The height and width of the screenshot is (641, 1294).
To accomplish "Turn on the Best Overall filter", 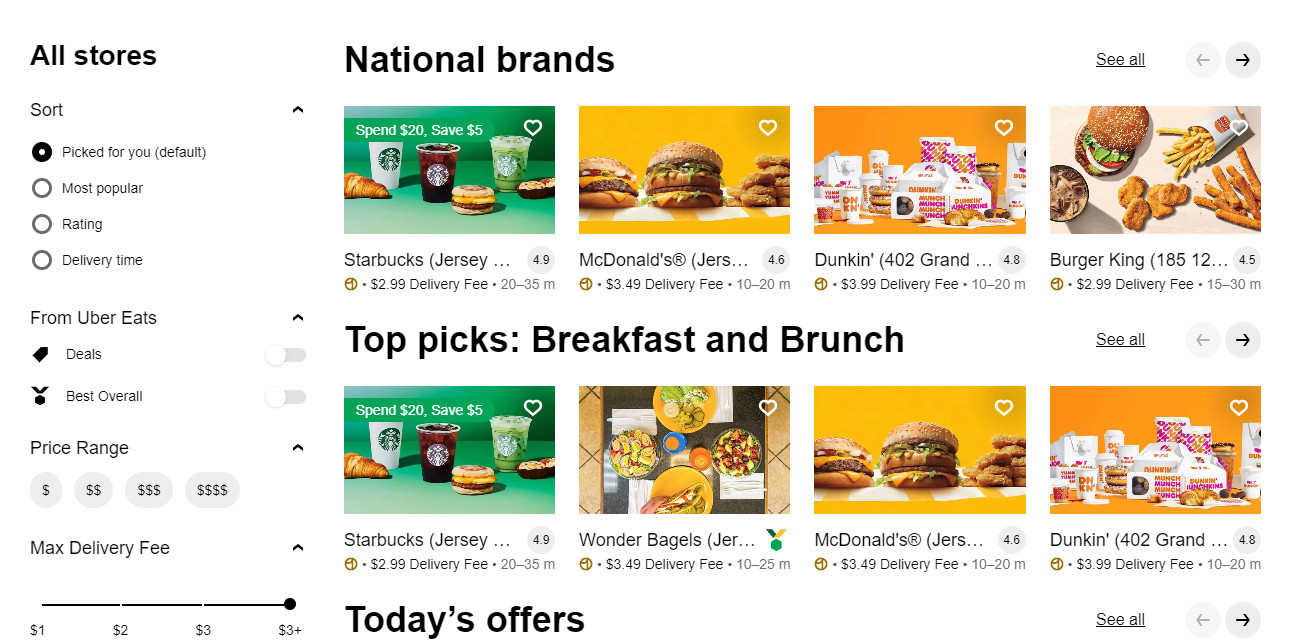I will 286,397.
